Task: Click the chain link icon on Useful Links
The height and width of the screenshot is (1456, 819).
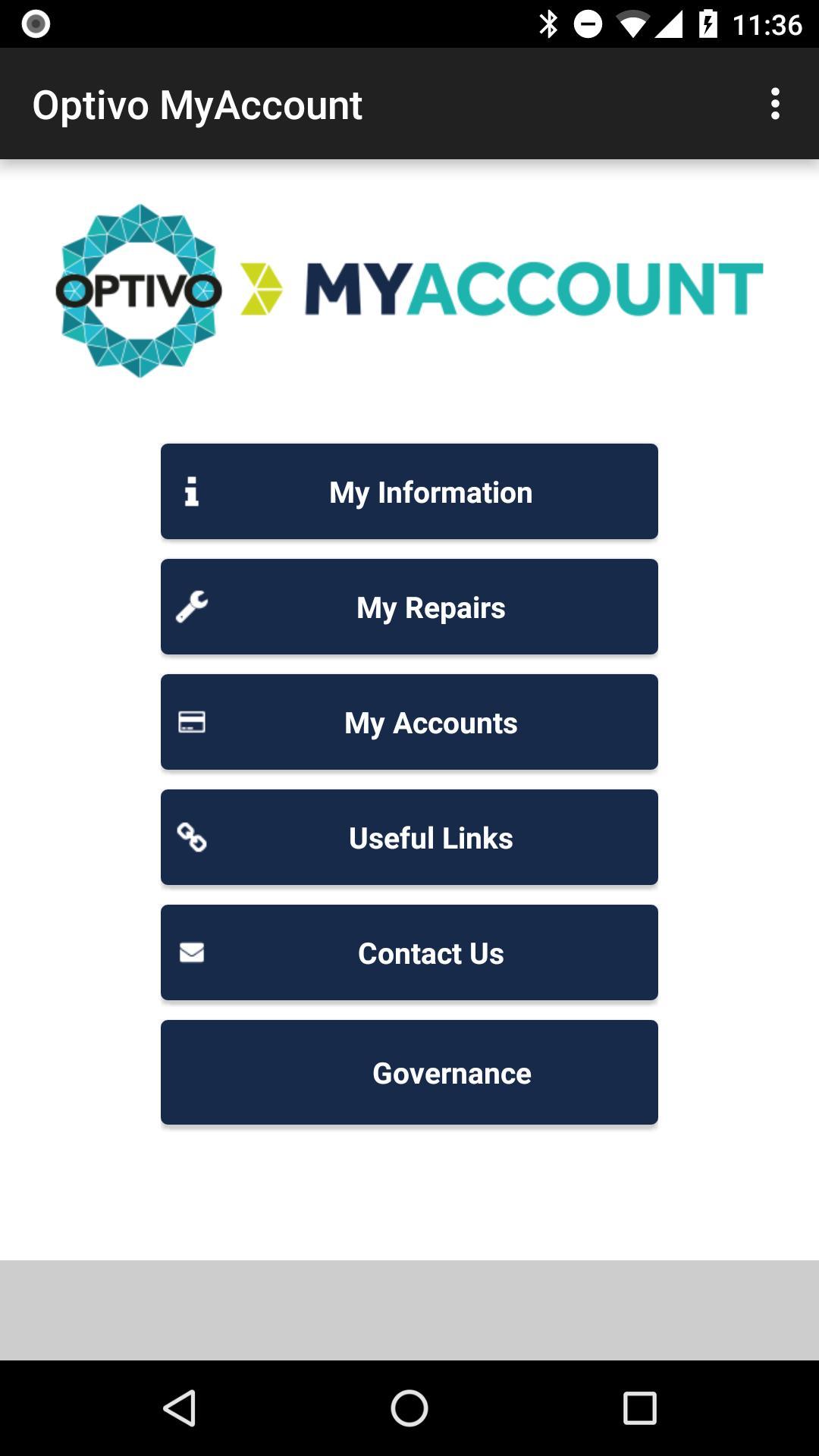Action: click(192, 837)
